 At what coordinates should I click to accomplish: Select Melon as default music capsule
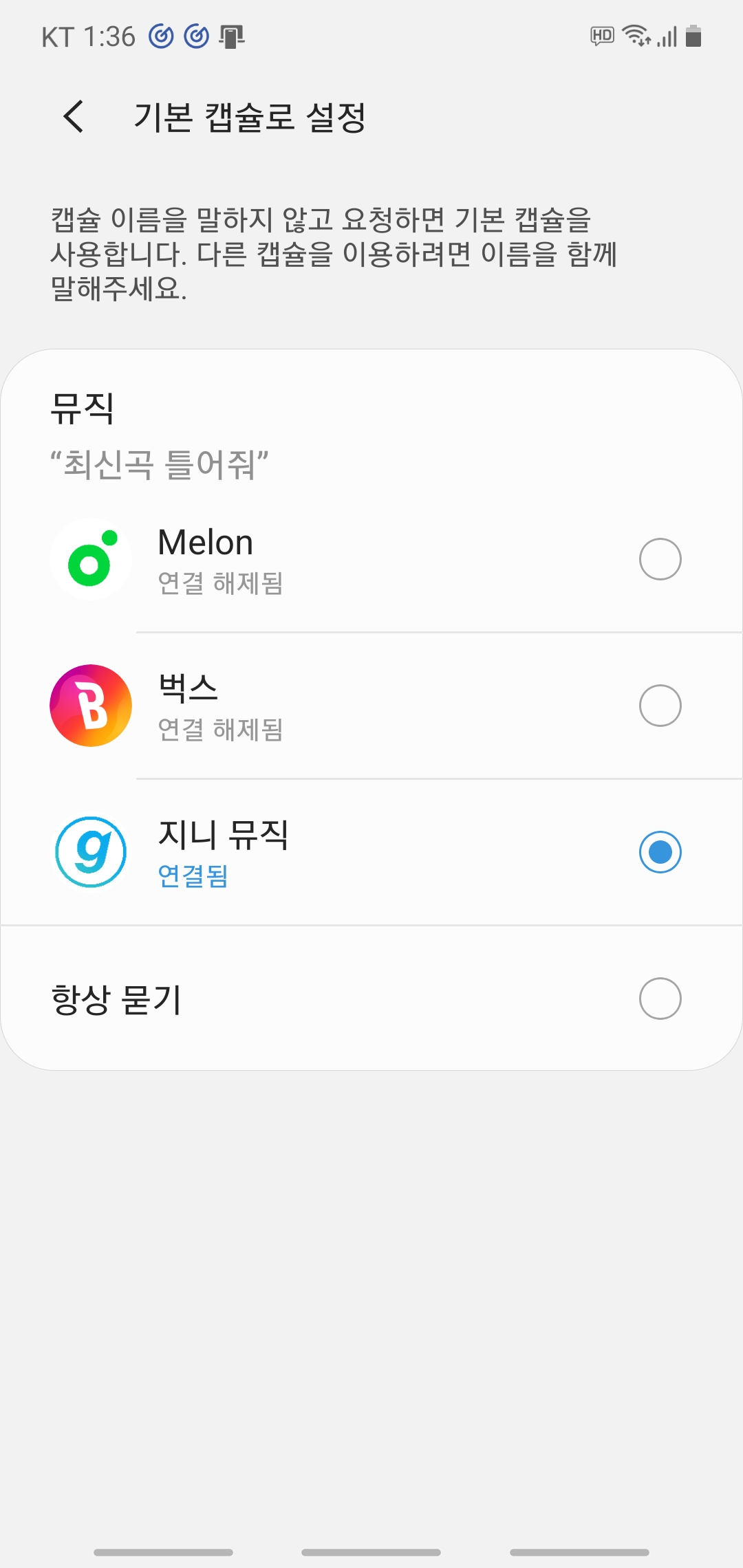(x=371, y=560)
